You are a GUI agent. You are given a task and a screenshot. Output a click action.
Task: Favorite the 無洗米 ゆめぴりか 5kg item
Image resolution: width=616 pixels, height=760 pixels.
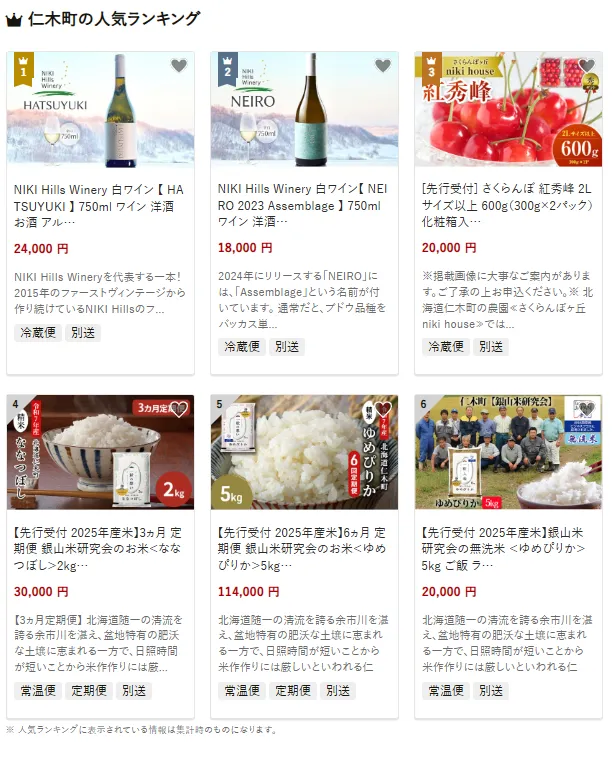click(585, 409)
